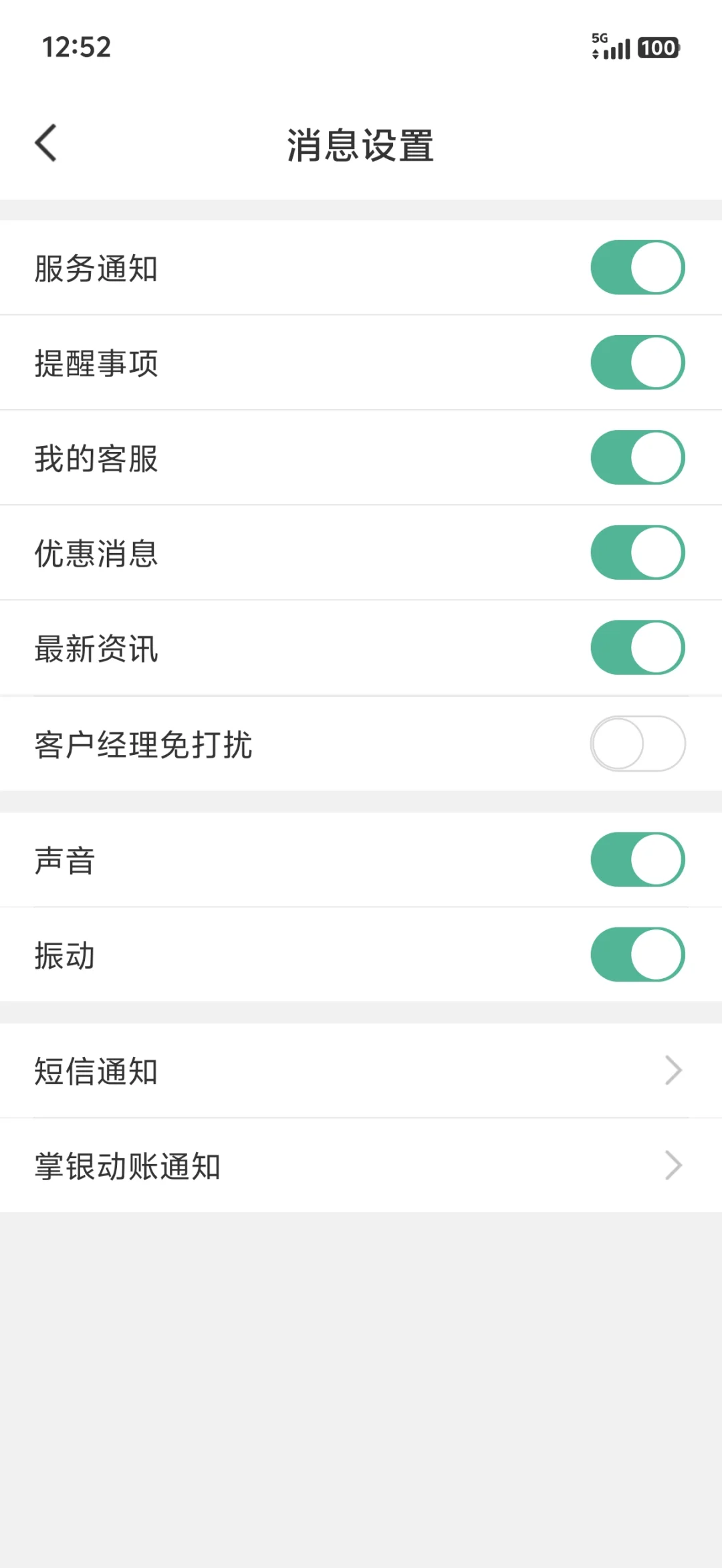Turn off the 振动 vibration toggle
This screenshot has width=722, height=1568.
click(x=637, y=956)
